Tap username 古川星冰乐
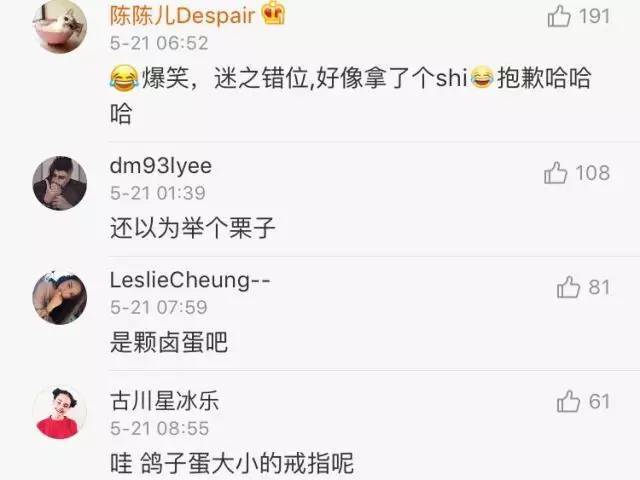Viewport: 640px width, 480px height. (x=164, y=401)
